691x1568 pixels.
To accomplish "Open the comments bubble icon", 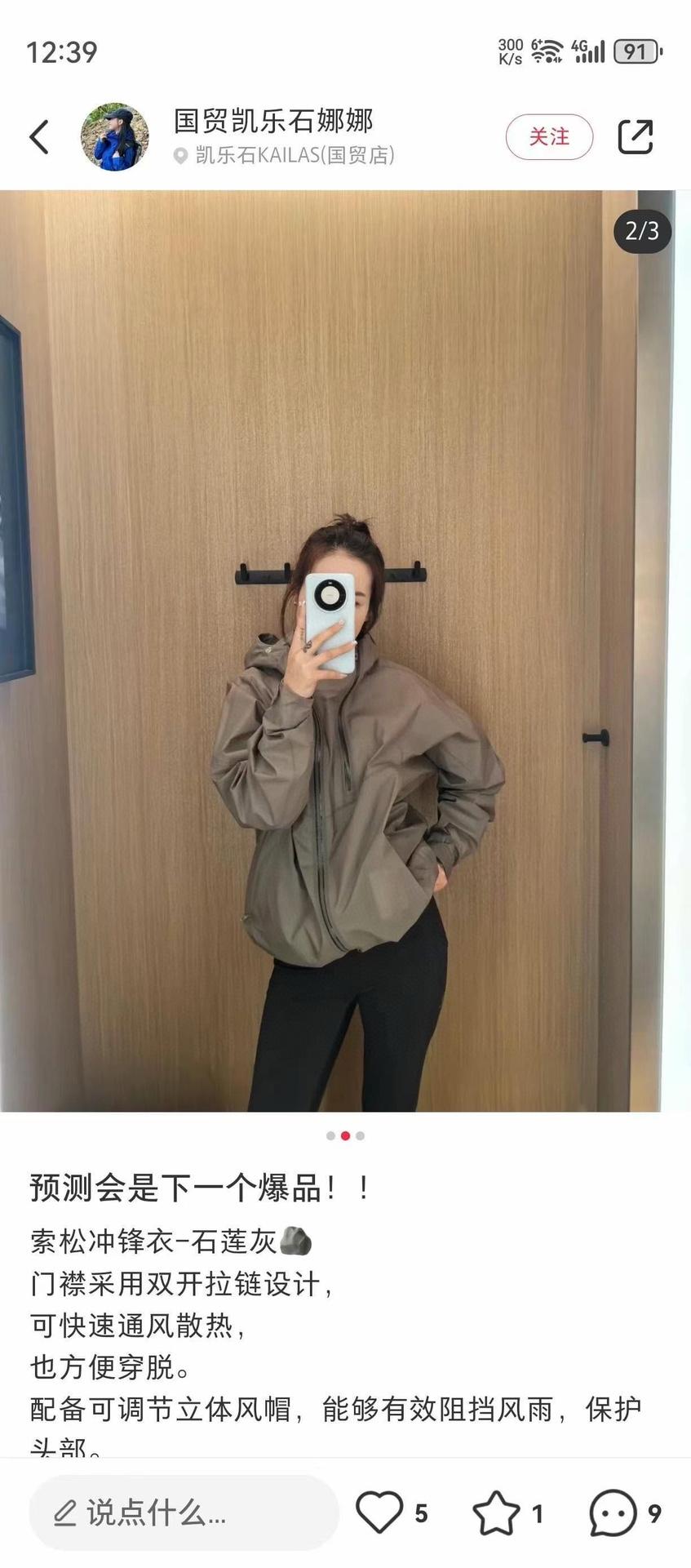I will 613,1512.
